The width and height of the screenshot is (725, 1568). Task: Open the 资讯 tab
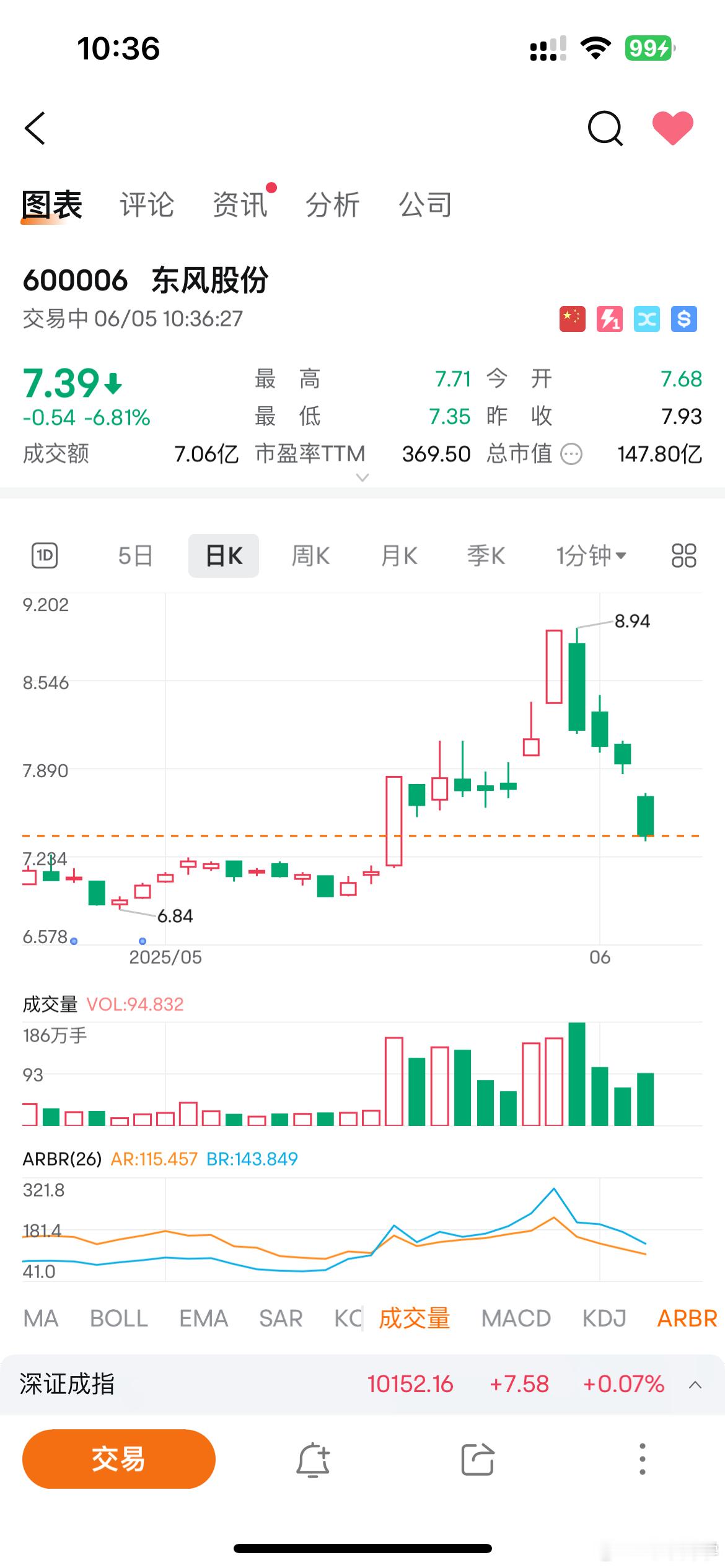240,205
